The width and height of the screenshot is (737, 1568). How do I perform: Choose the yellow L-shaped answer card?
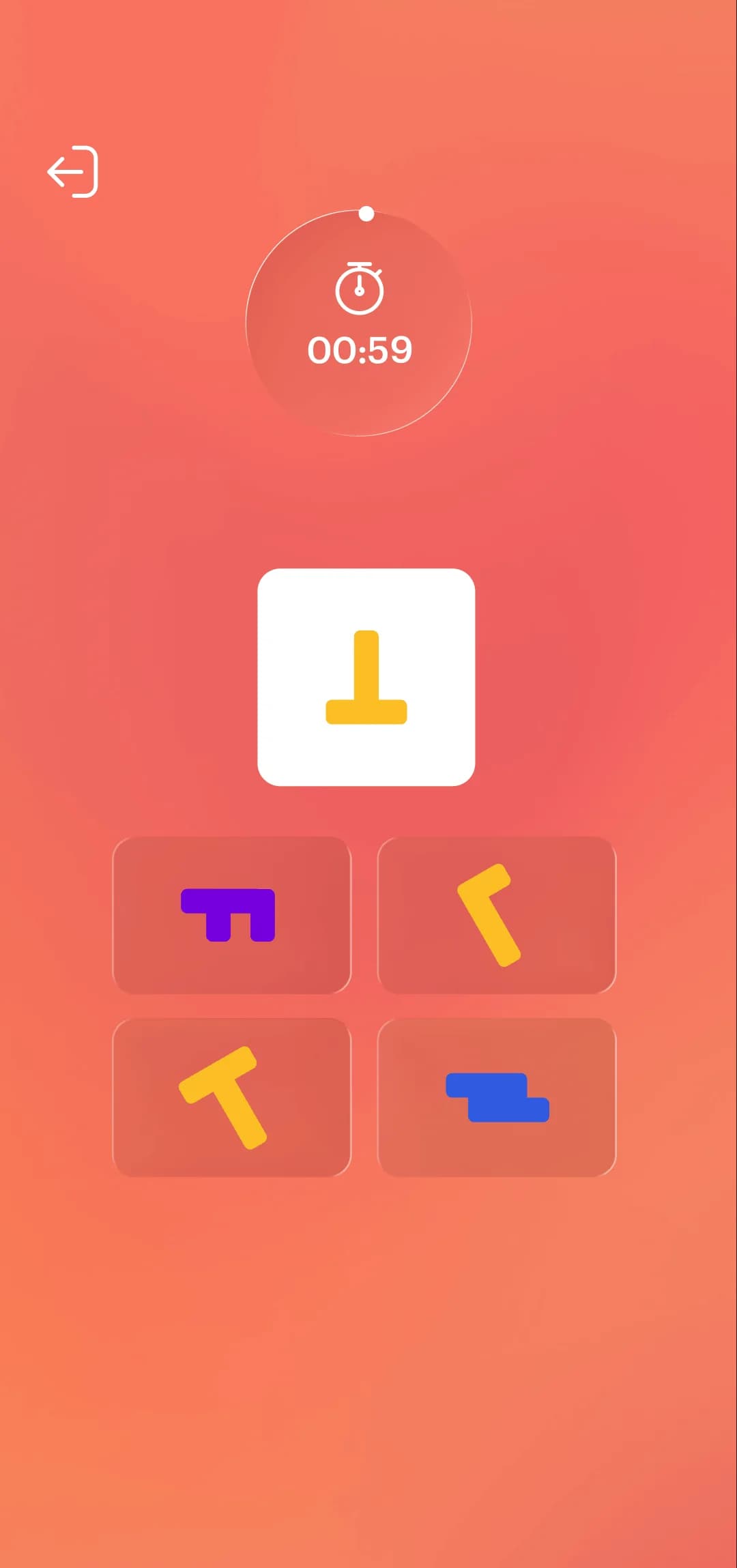pos(497,915)
